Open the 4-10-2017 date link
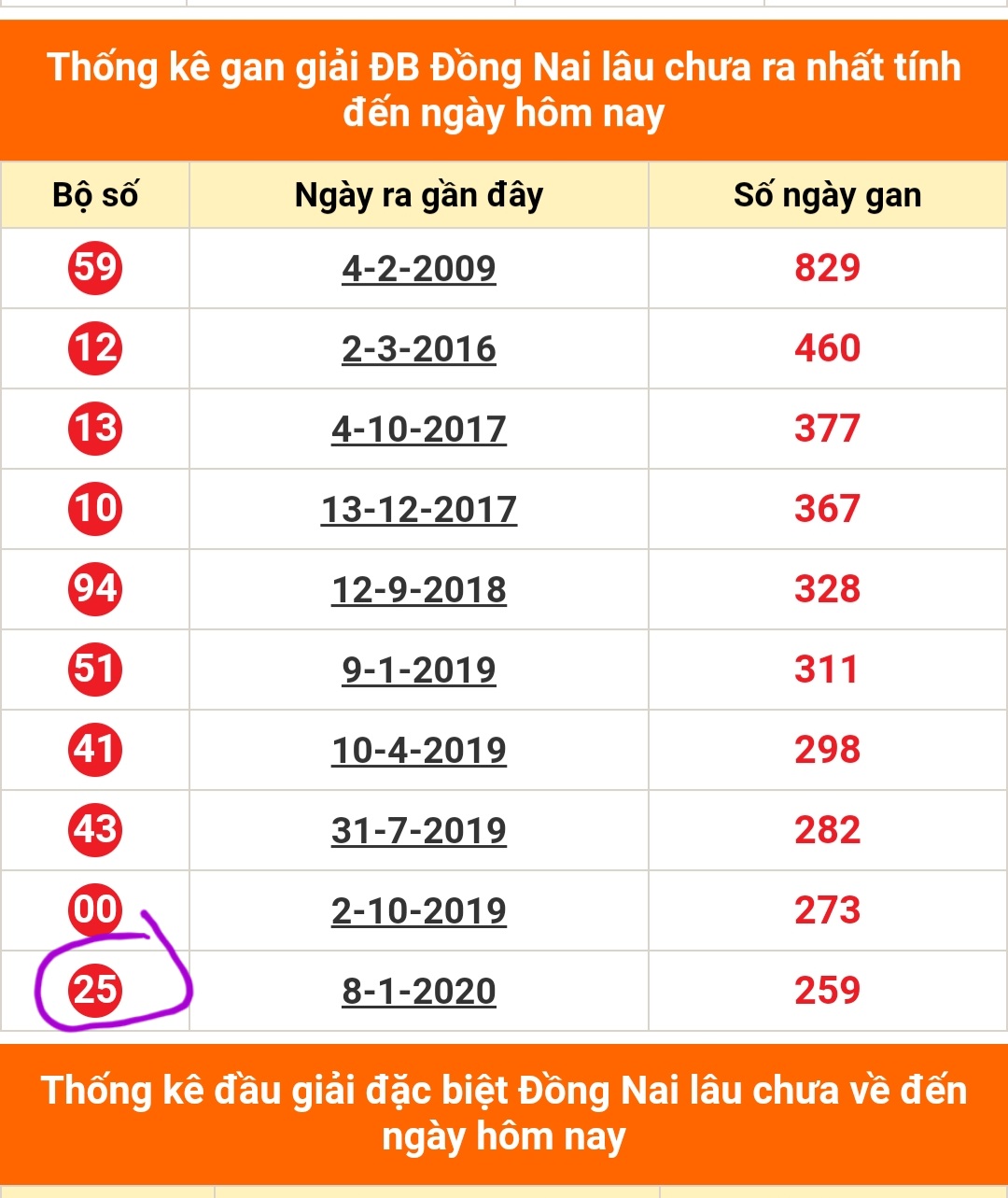1008x1198 pixels. point(419,430)
